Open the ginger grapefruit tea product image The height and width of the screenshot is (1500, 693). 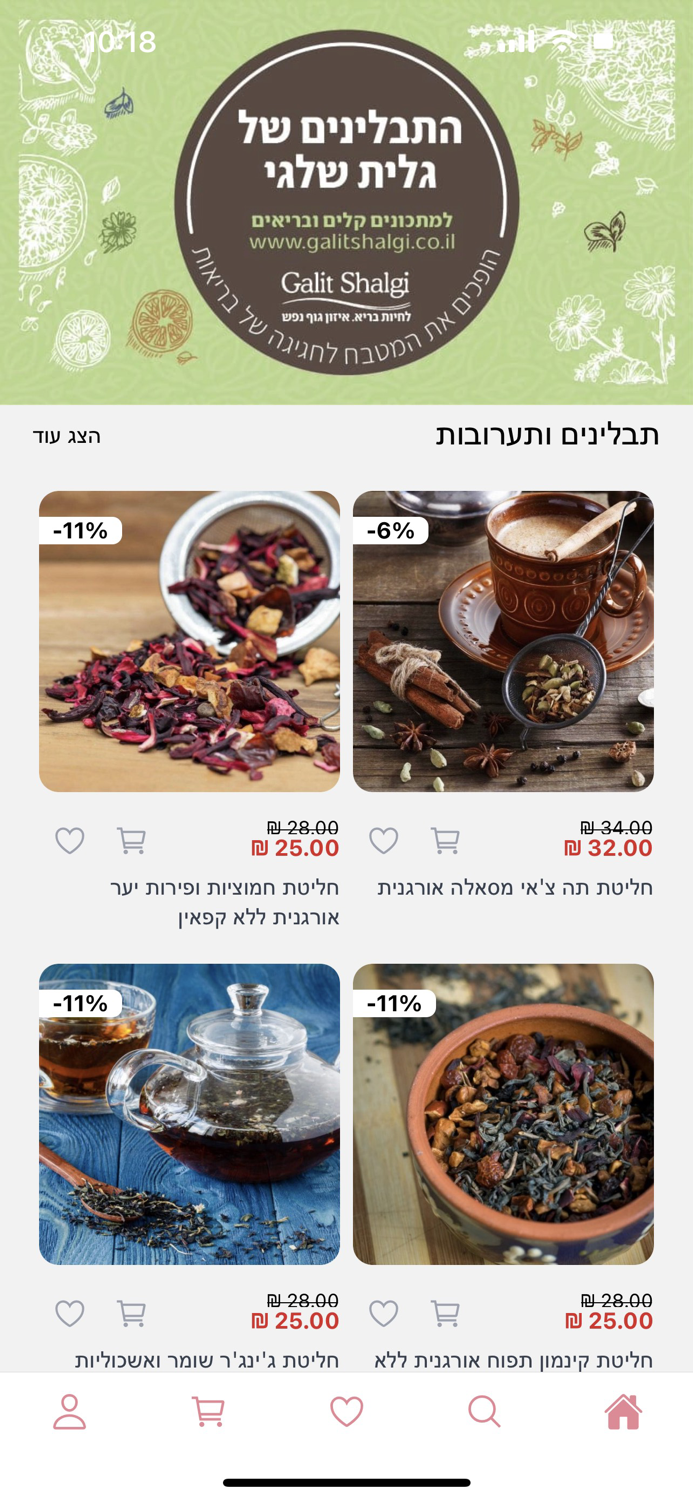[x=189, y=1114]
